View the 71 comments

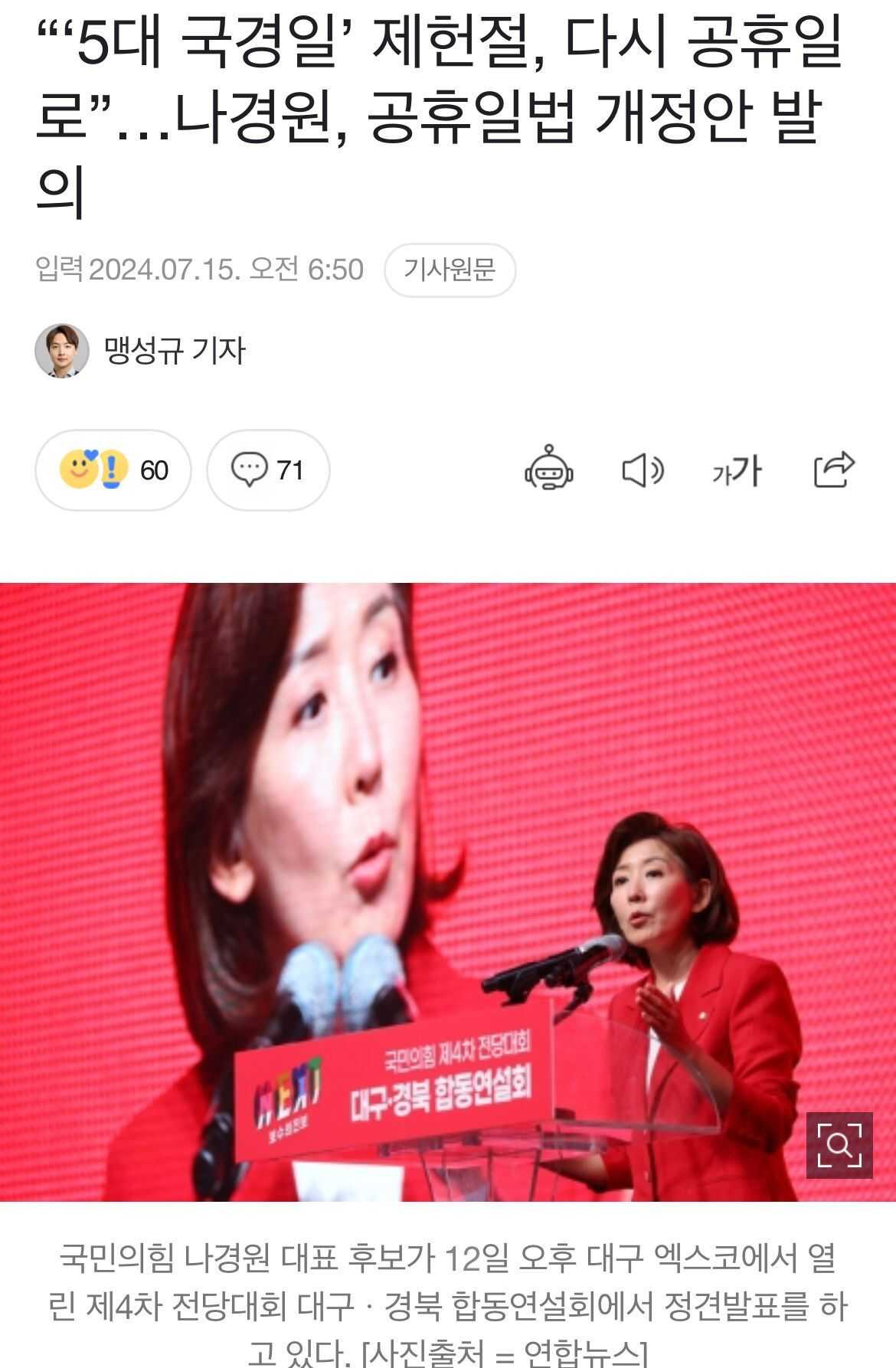[268, 470]
